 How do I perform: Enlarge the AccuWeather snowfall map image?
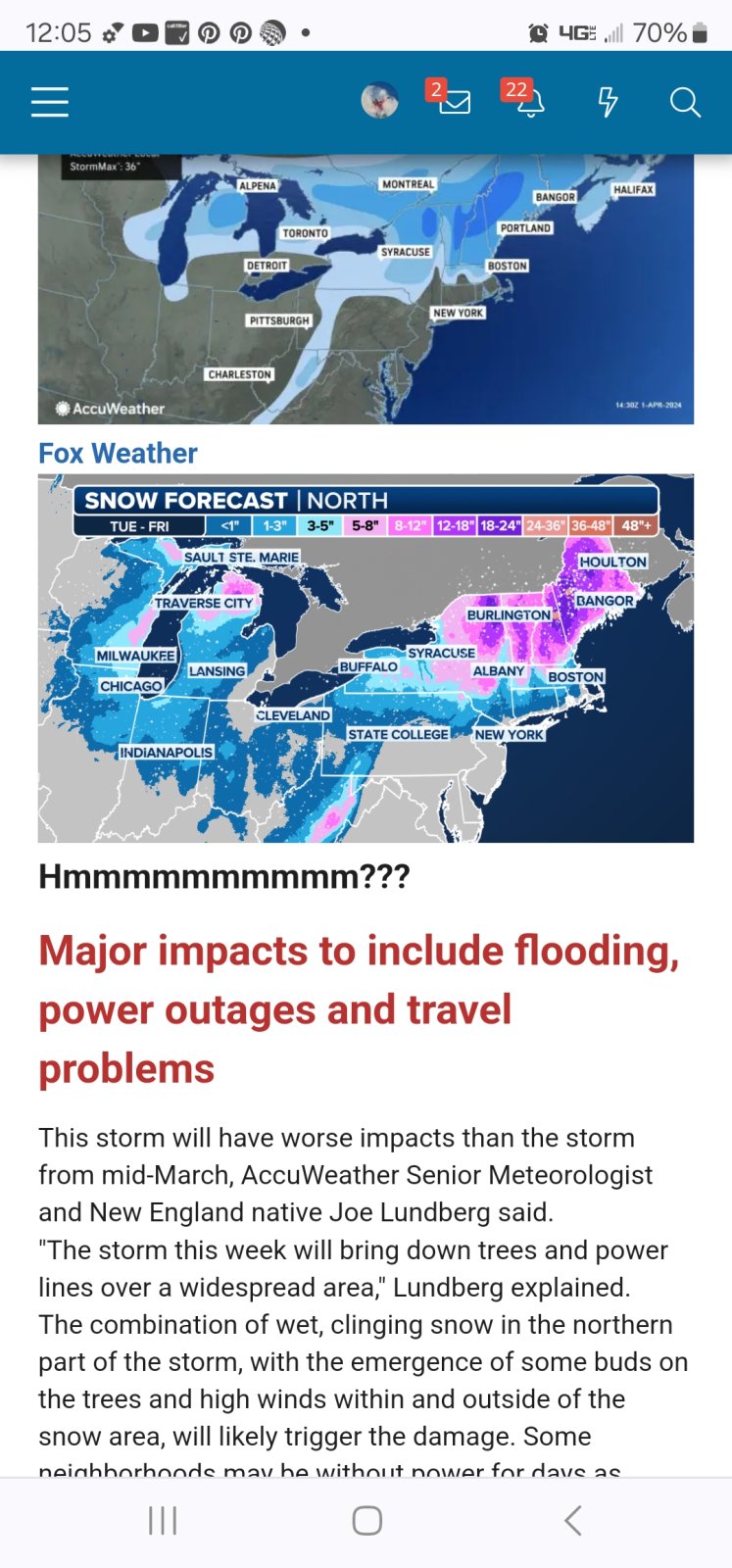(x=366, y=289)
